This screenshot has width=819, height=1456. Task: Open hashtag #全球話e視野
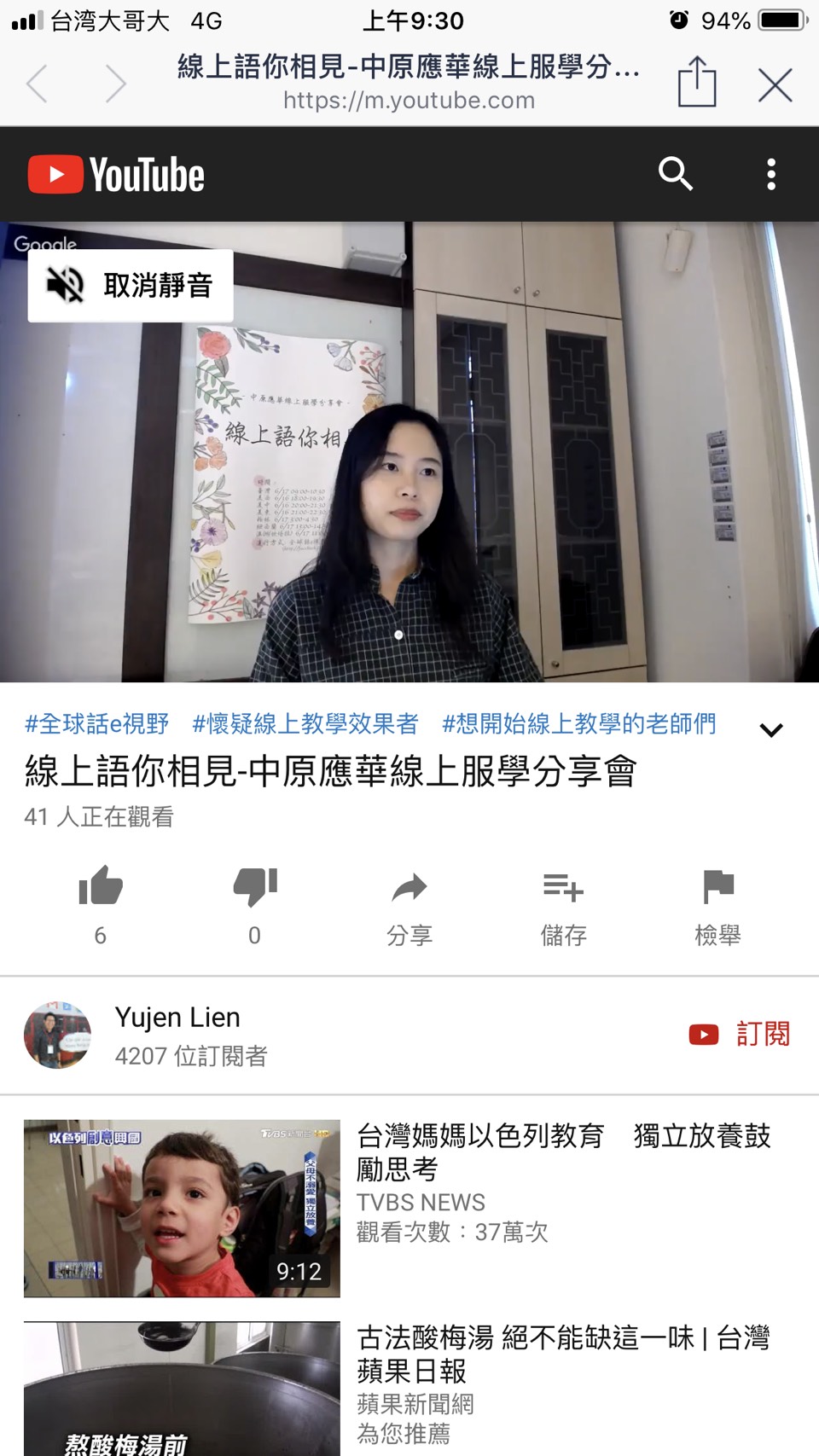96,724
